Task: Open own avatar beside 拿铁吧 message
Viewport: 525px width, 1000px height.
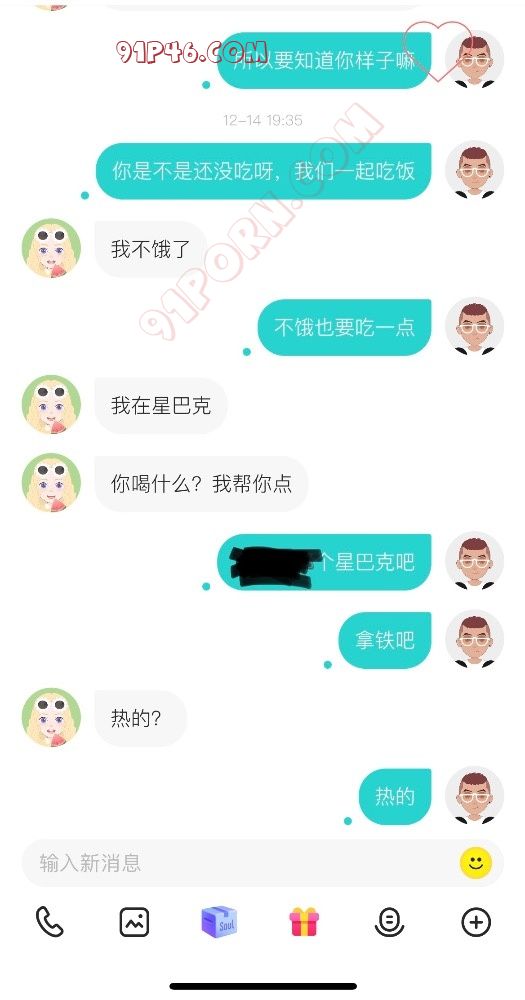Action: coord(474,640)
